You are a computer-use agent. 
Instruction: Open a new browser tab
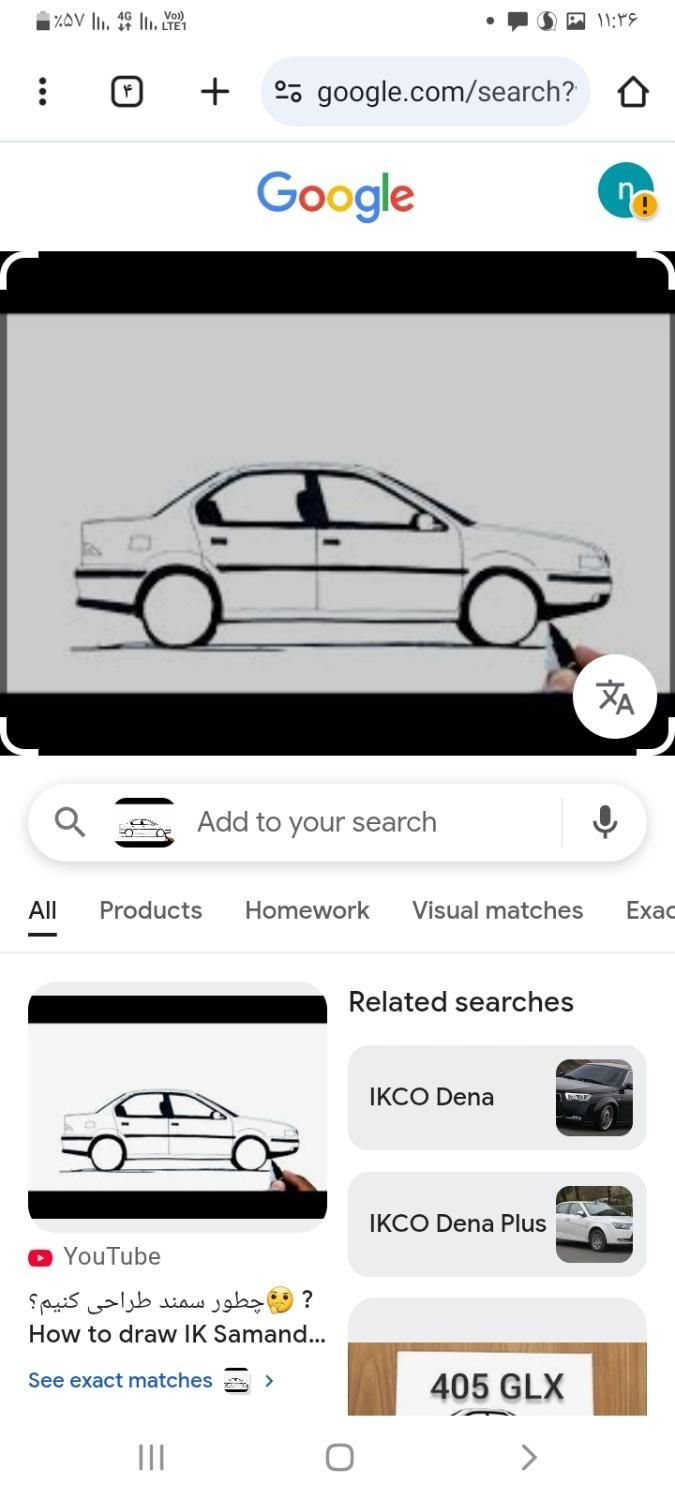[x=214, y=92]
